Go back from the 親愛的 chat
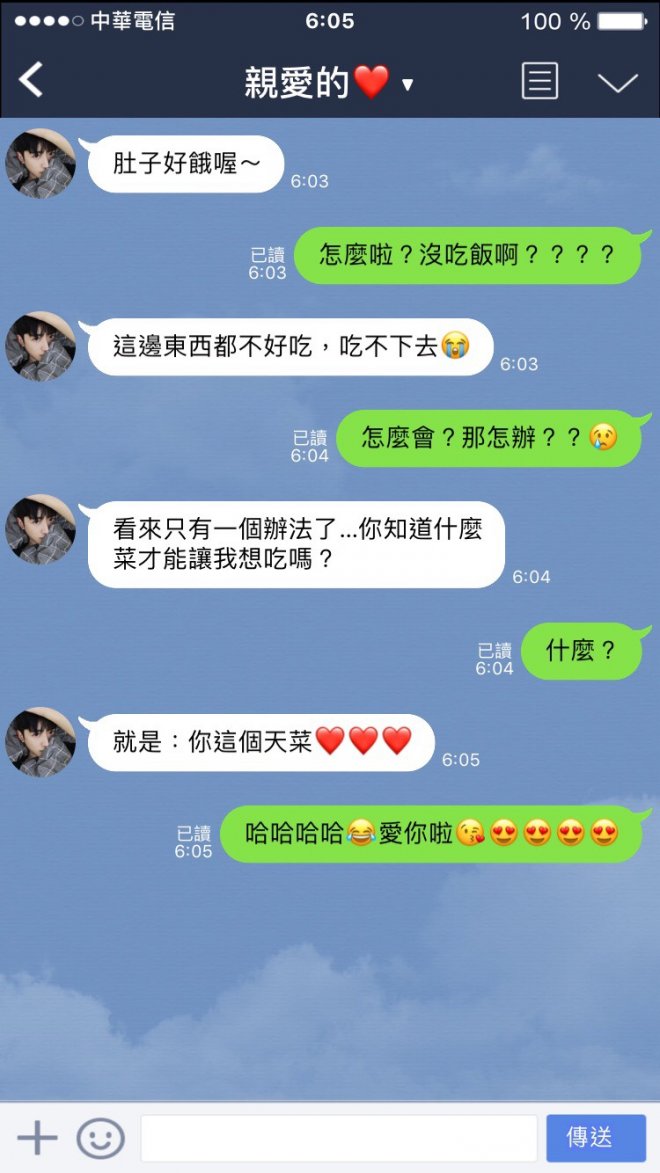The width and height of the screenshot is (660, 1173). (x=32, y=80)
